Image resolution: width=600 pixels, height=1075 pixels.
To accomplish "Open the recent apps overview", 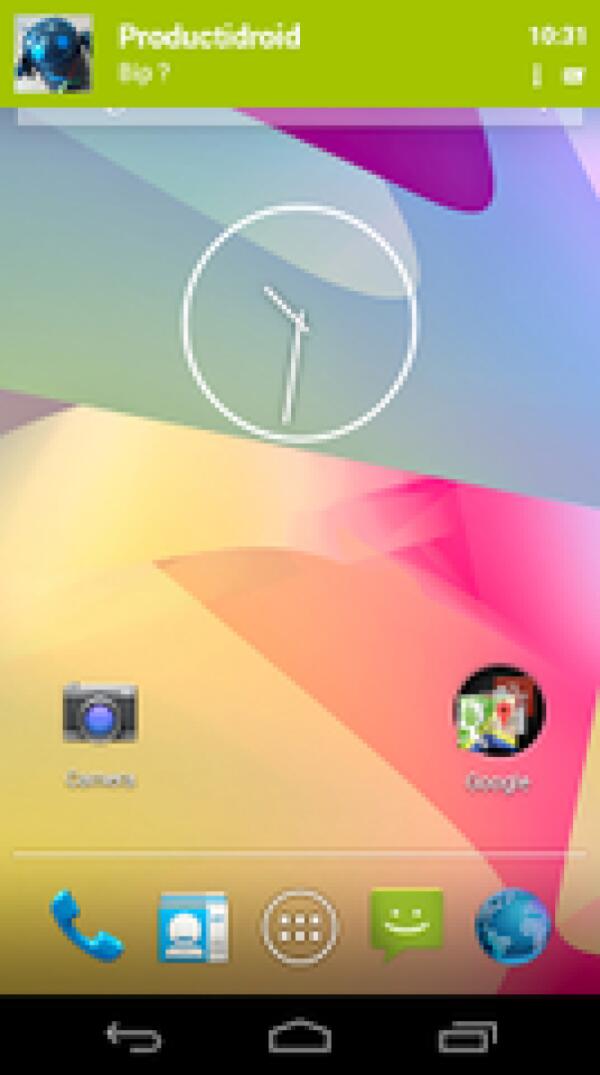I will (466, 1037).
